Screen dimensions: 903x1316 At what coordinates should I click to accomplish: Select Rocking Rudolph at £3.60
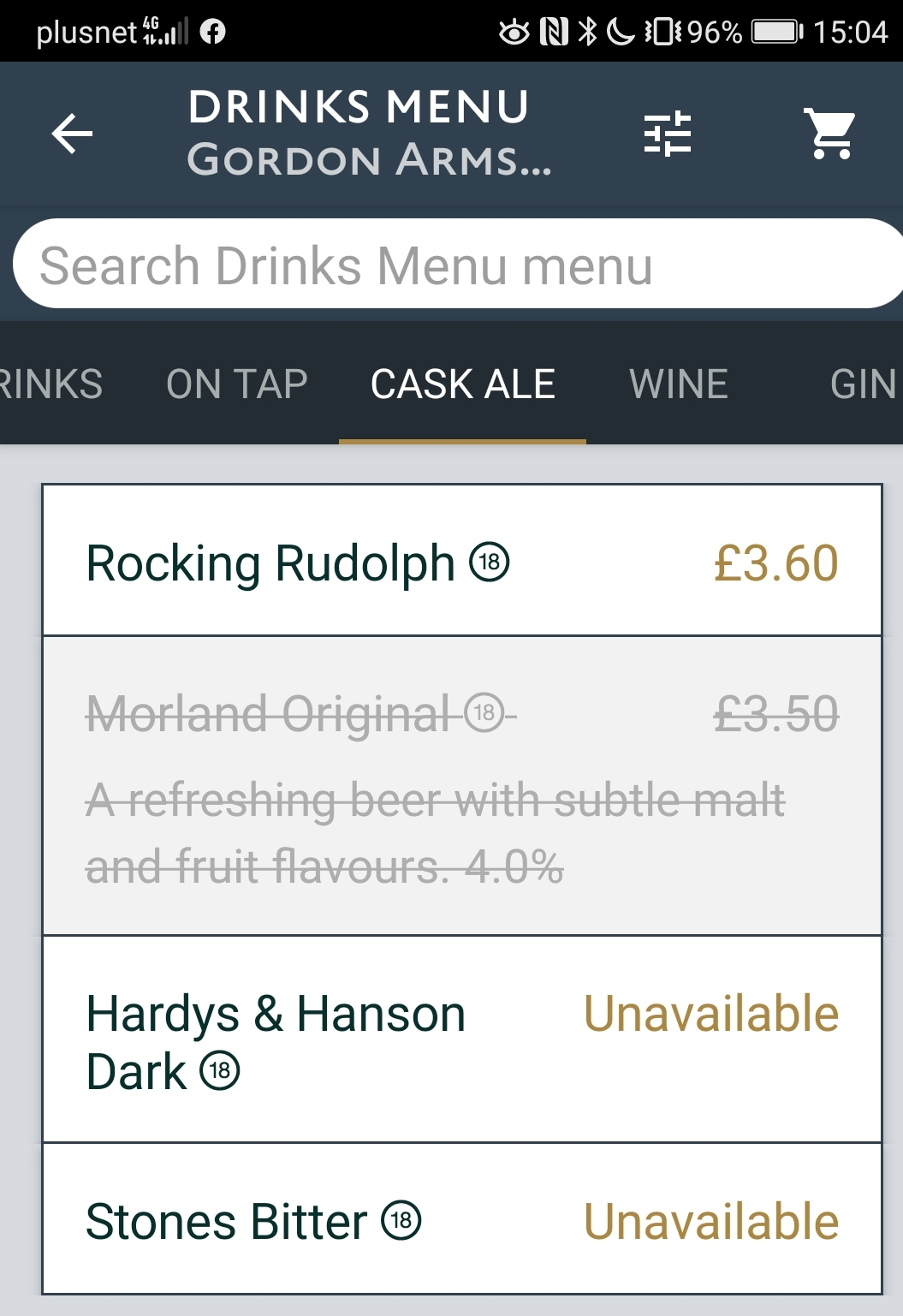point(462,562)
